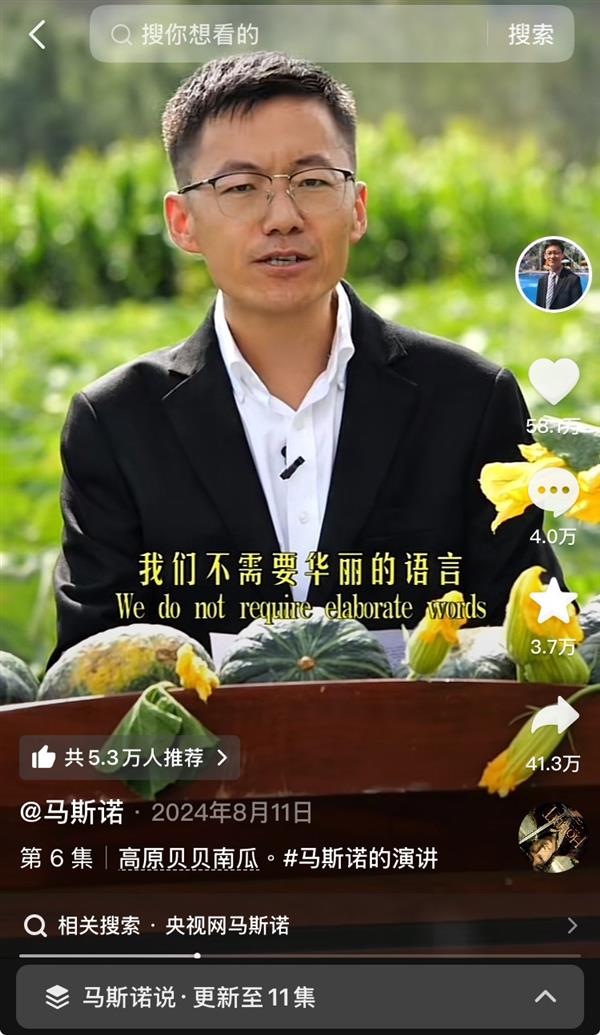This screenshot has width=600, height=1035.
Task: Open the creator's round profile avatar
Action: click(553, 275)
